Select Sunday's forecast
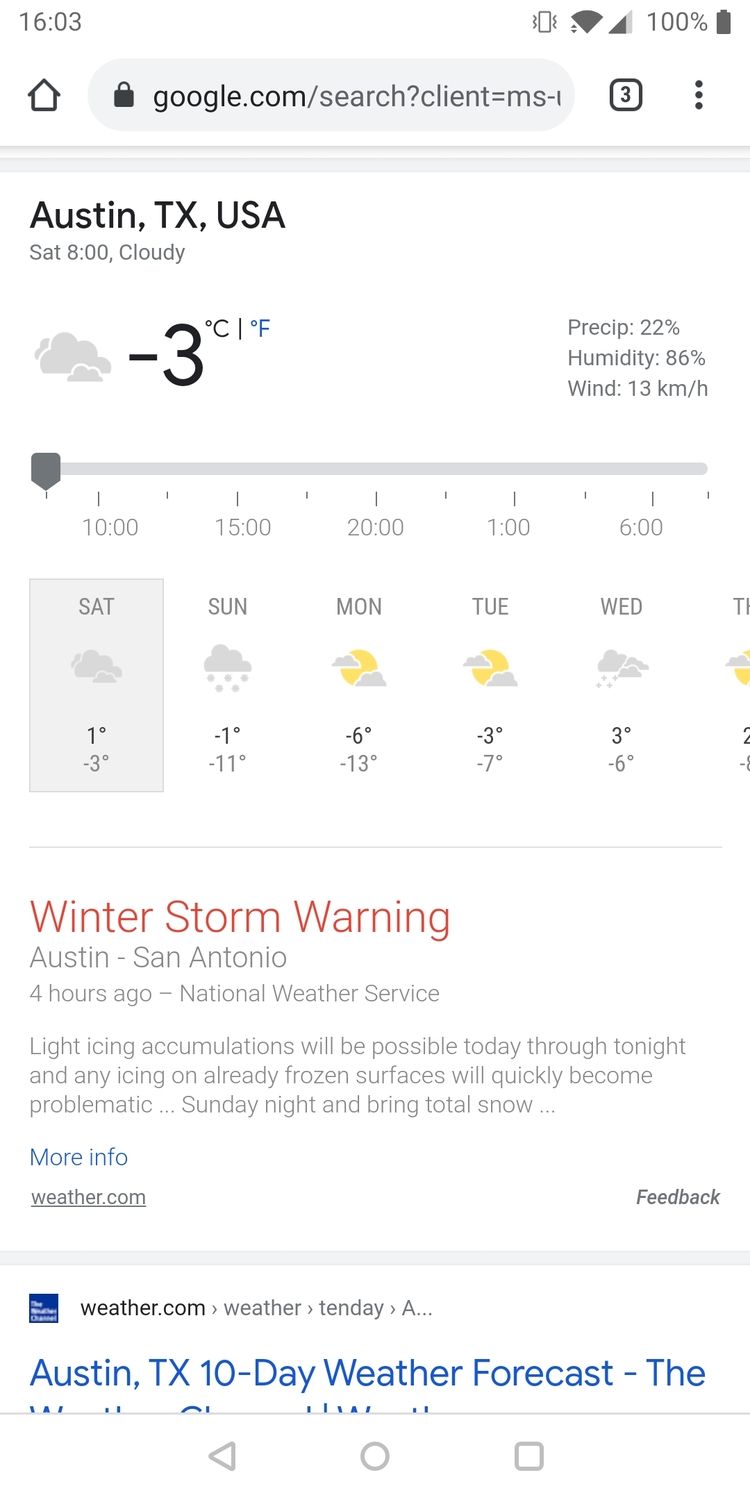The width and height of the screenshot is (750, 1500). 227,685
